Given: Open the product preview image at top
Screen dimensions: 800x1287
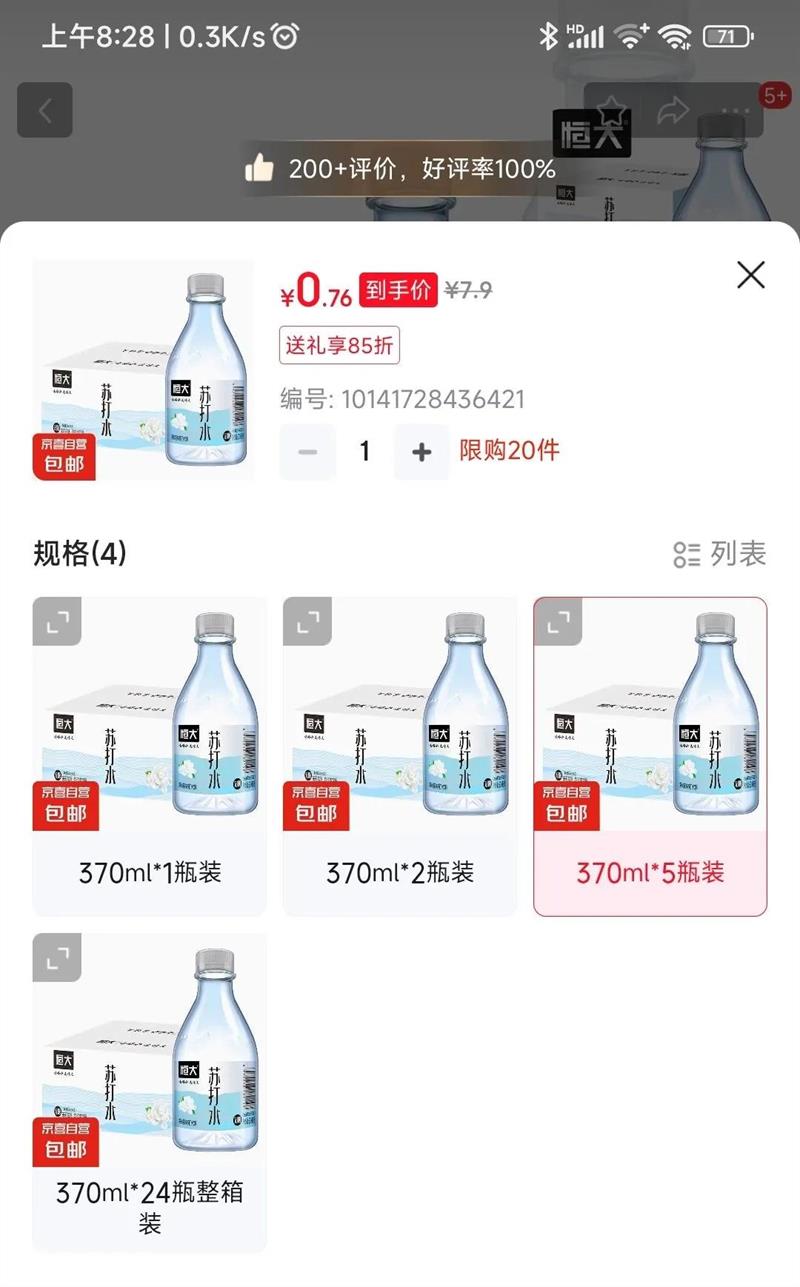Looking at the screenshot, I should coord(143,370).
